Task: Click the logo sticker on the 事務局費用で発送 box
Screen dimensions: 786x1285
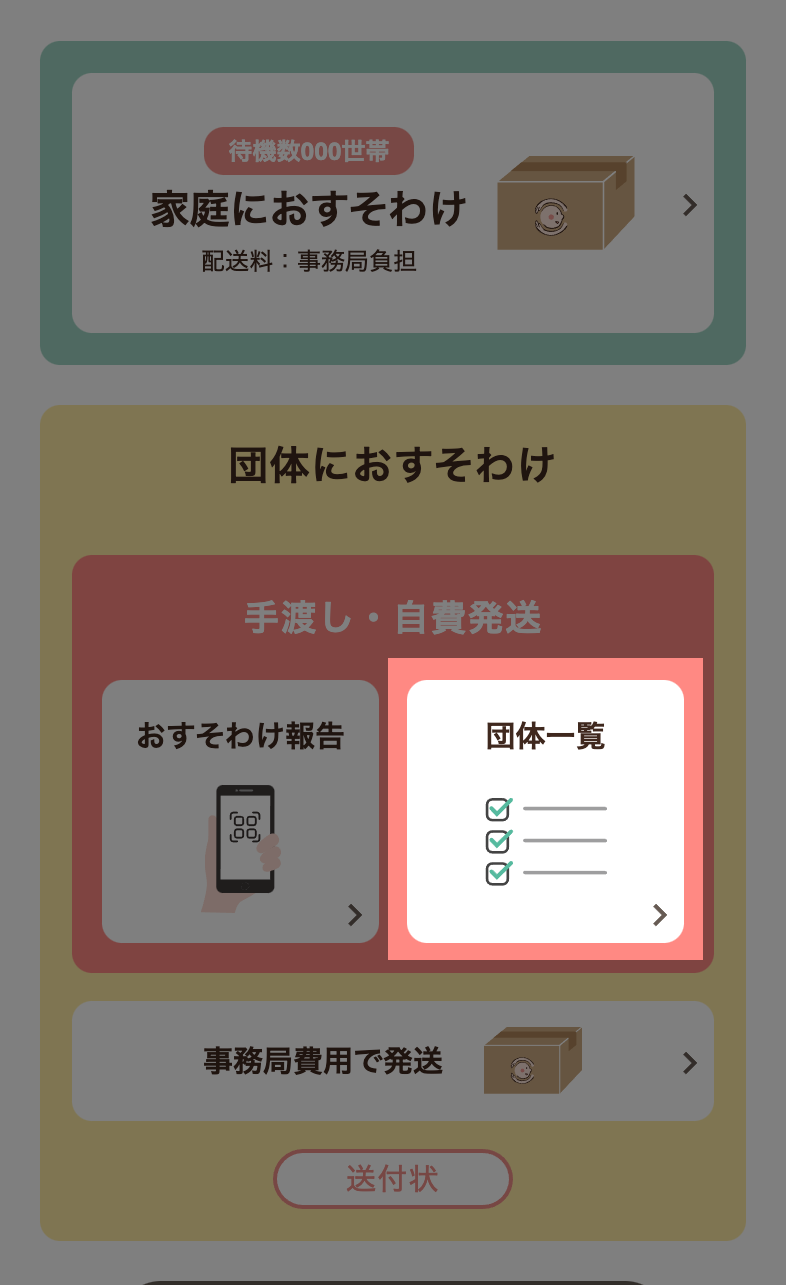Action: coord(521,1072)
